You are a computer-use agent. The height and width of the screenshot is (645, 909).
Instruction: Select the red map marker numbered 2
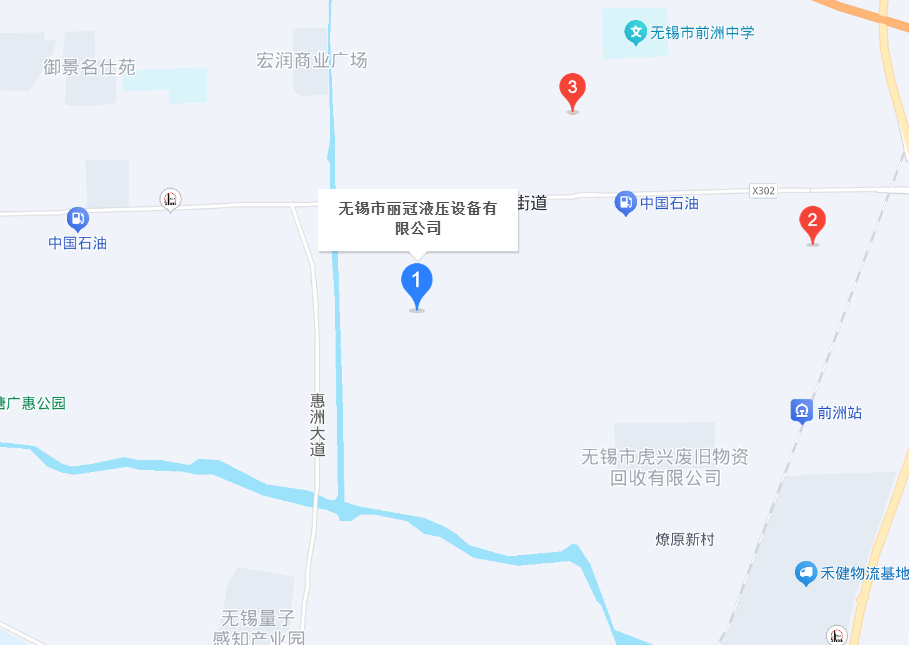[x=813, y=223]
